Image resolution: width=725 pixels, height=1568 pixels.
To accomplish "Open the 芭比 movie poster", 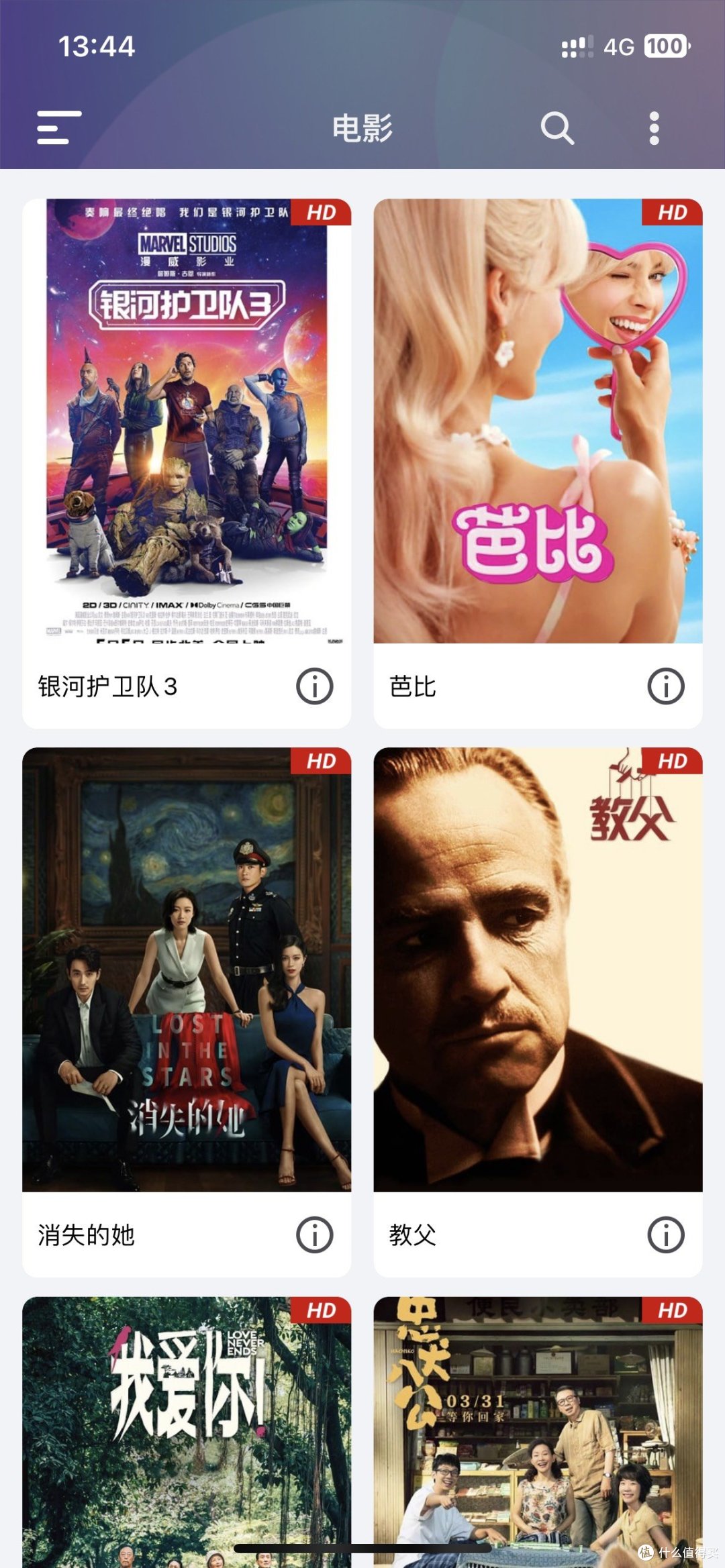I will 537,423.
